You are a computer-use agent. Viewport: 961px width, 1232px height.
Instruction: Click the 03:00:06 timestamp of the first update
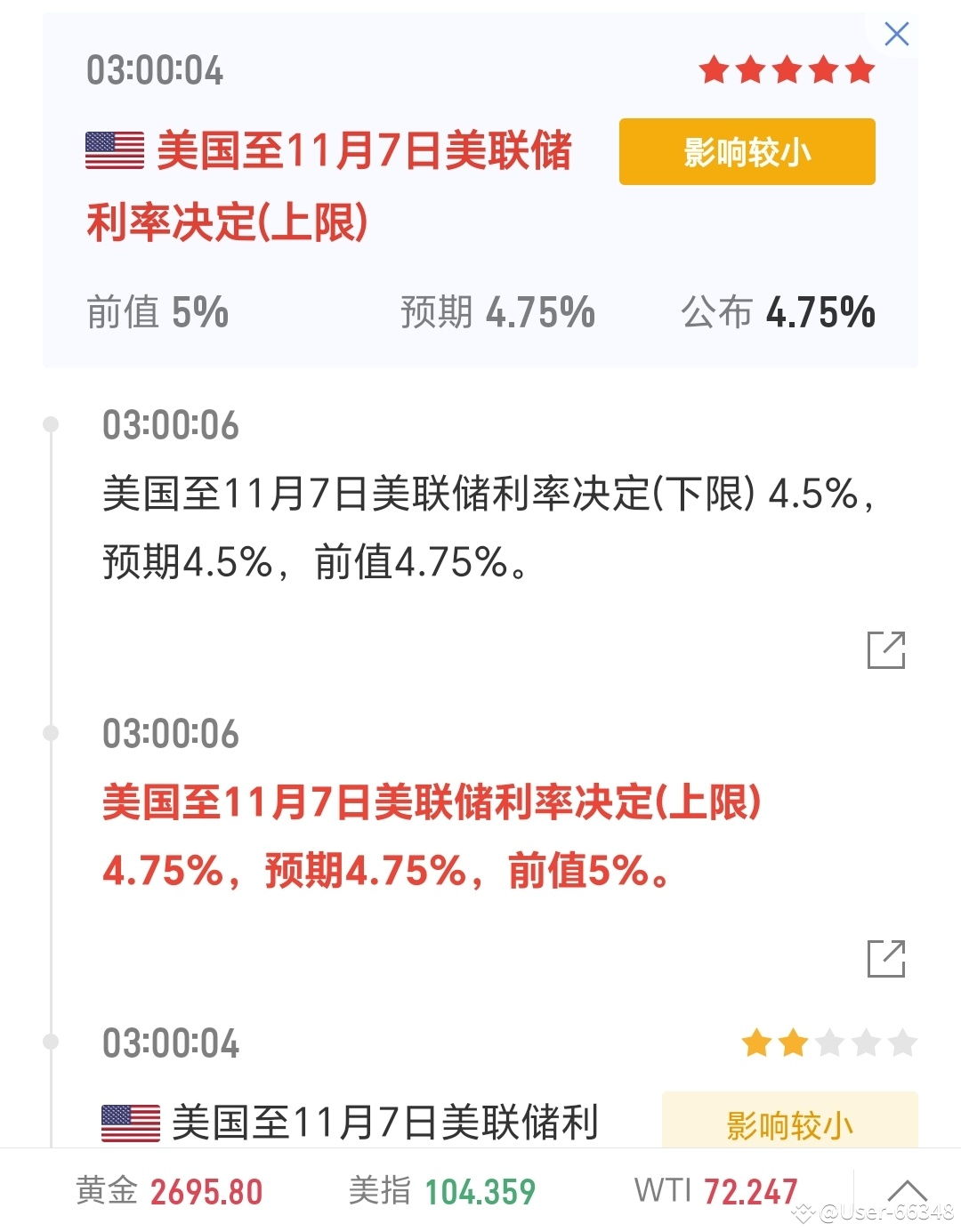[171, 425]
